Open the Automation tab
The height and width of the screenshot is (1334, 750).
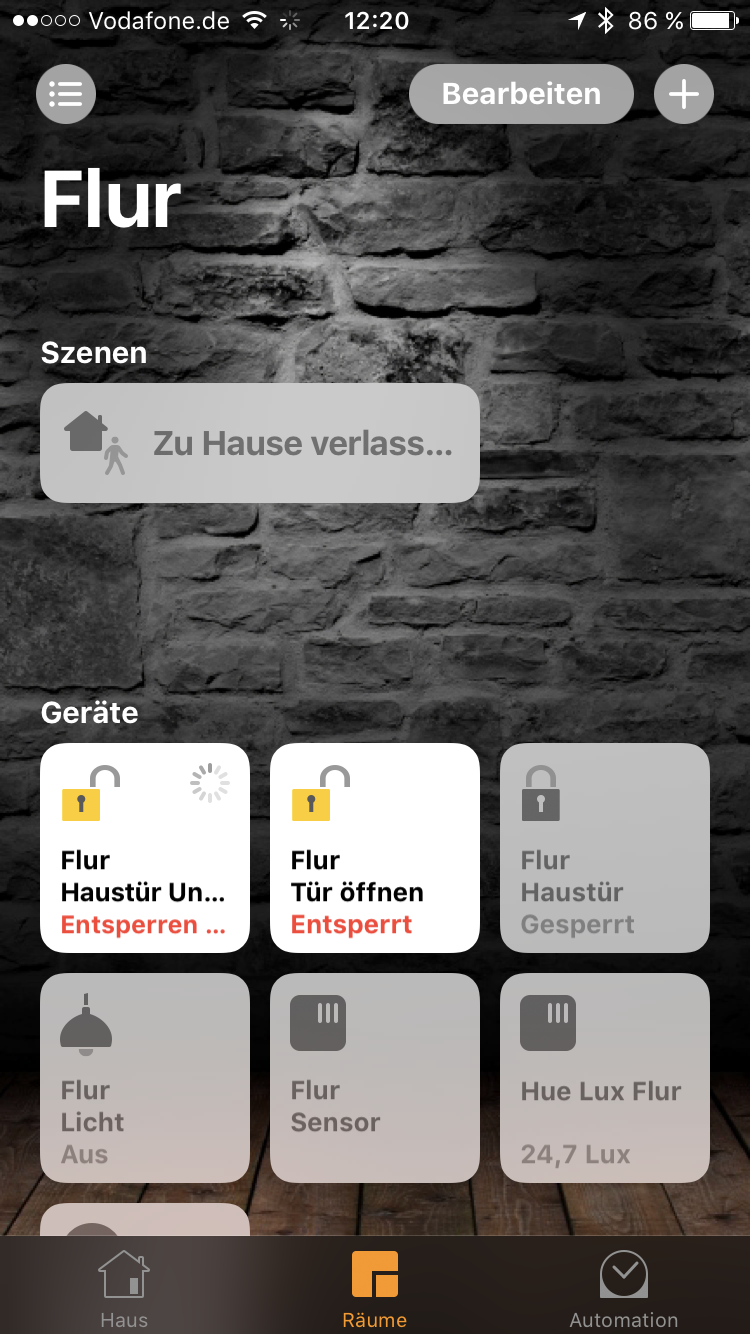pos(624,1288)
